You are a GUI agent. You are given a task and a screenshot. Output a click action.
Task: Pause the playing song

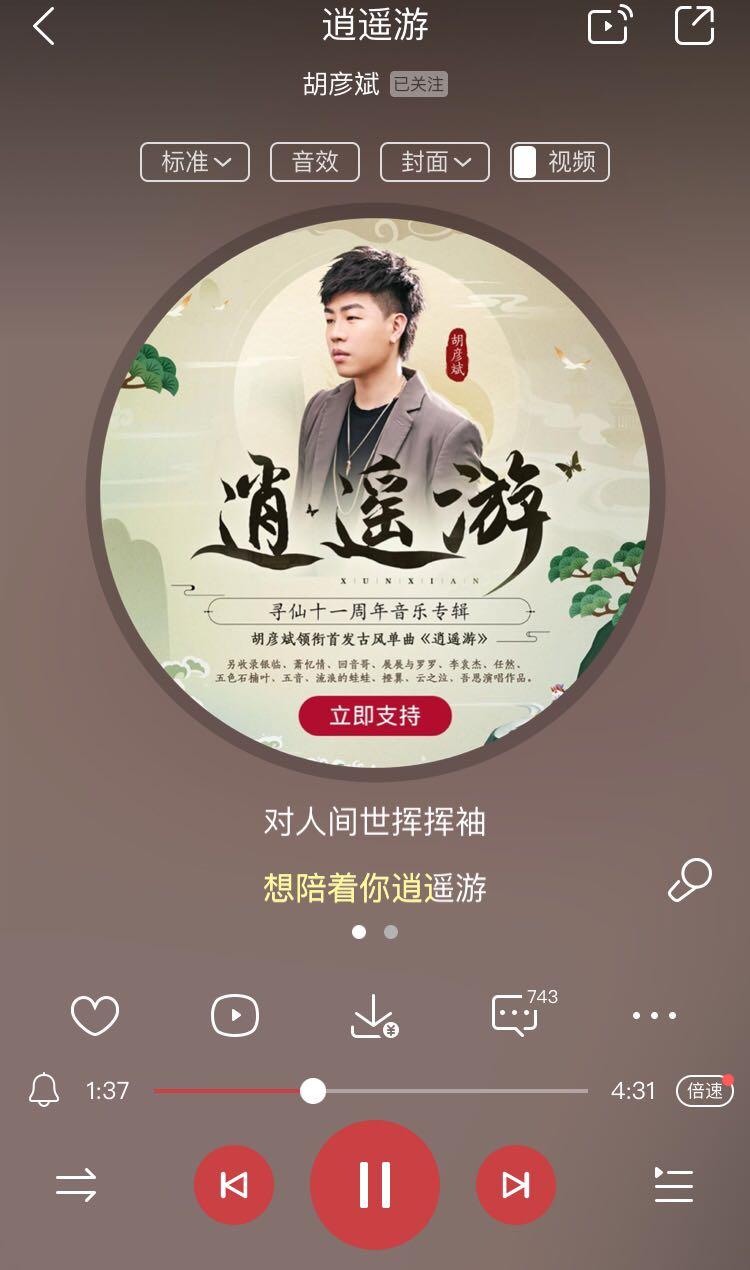[x=375, y=1185]
